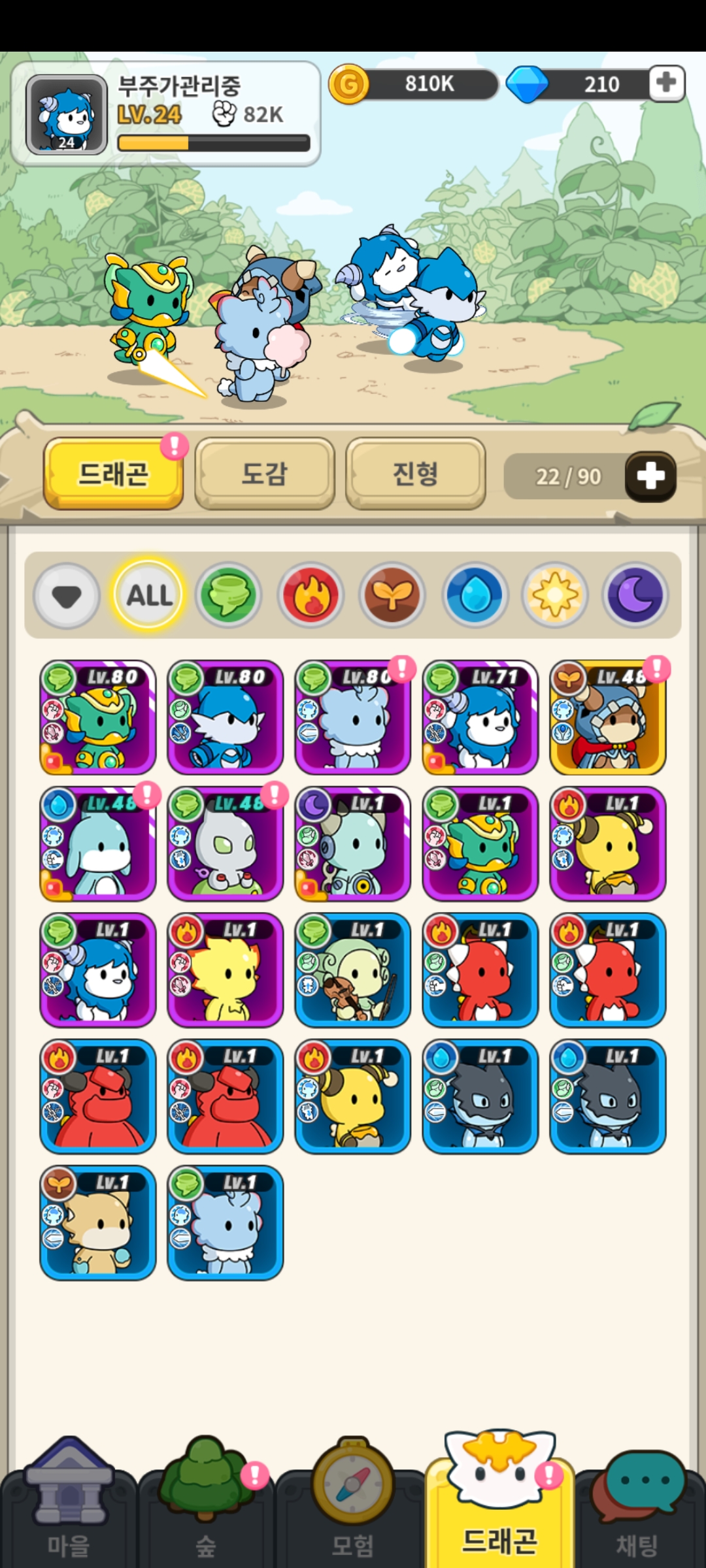Expand dragon storage beyond 22/90
This screenshot has height=1568, width=706.
(650, 476)
